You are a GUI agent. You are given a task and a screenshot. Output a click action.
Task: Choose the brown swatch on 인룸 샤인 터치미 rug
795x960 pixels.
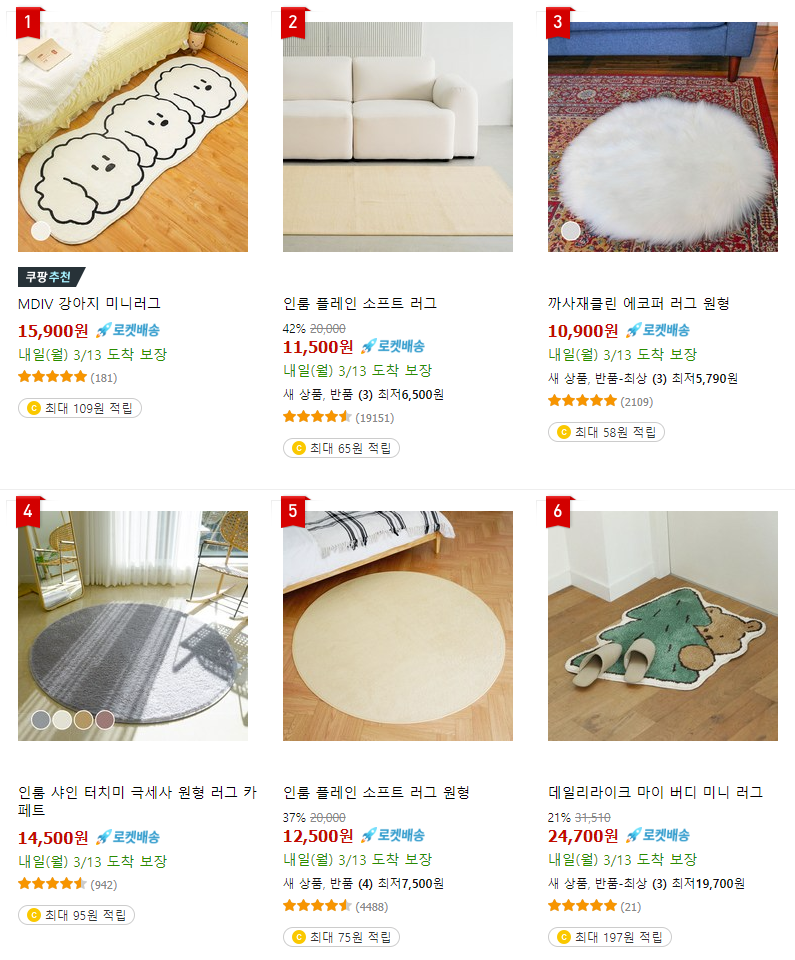point(83,719)
